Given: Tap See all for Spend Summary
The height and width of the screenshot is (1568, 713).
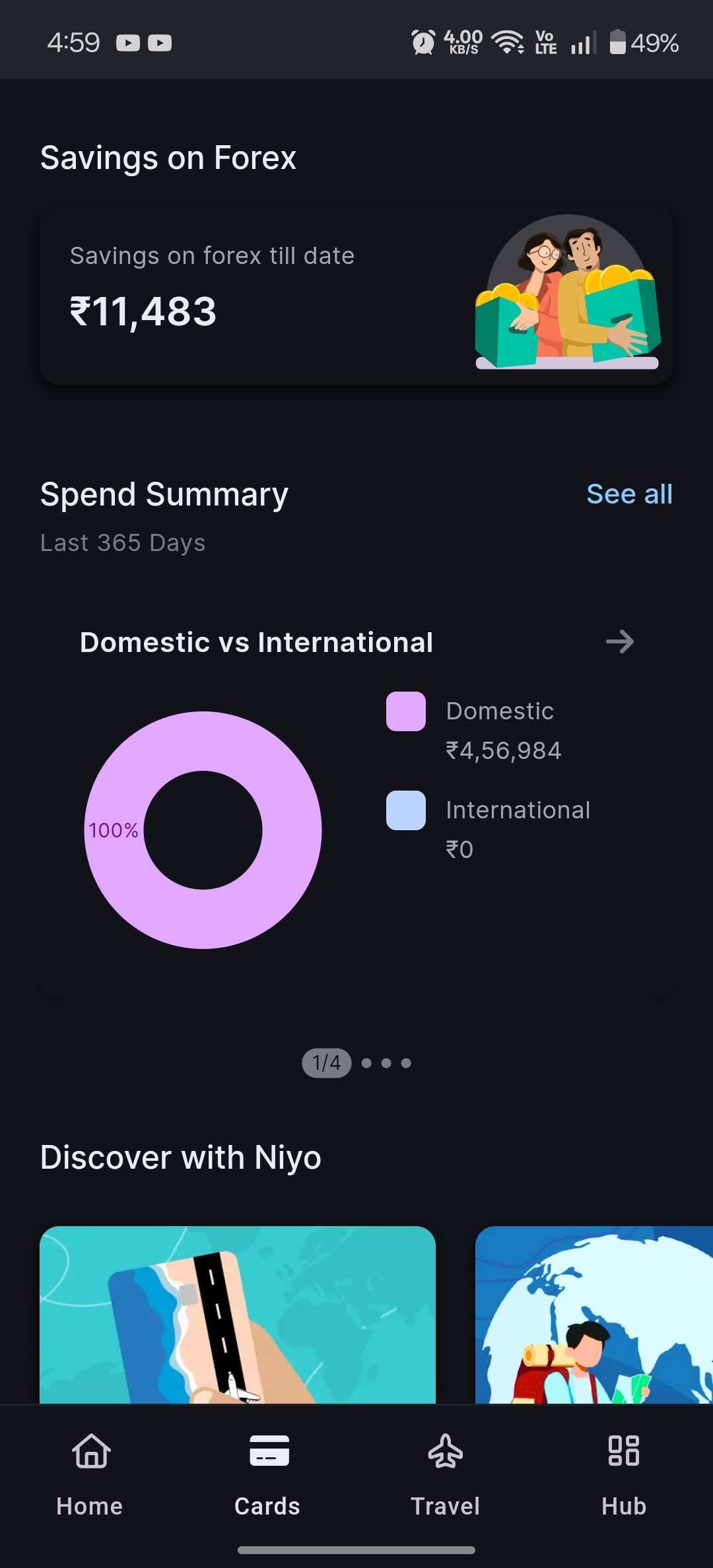Looking at the screenshot, I should [629, 494].
